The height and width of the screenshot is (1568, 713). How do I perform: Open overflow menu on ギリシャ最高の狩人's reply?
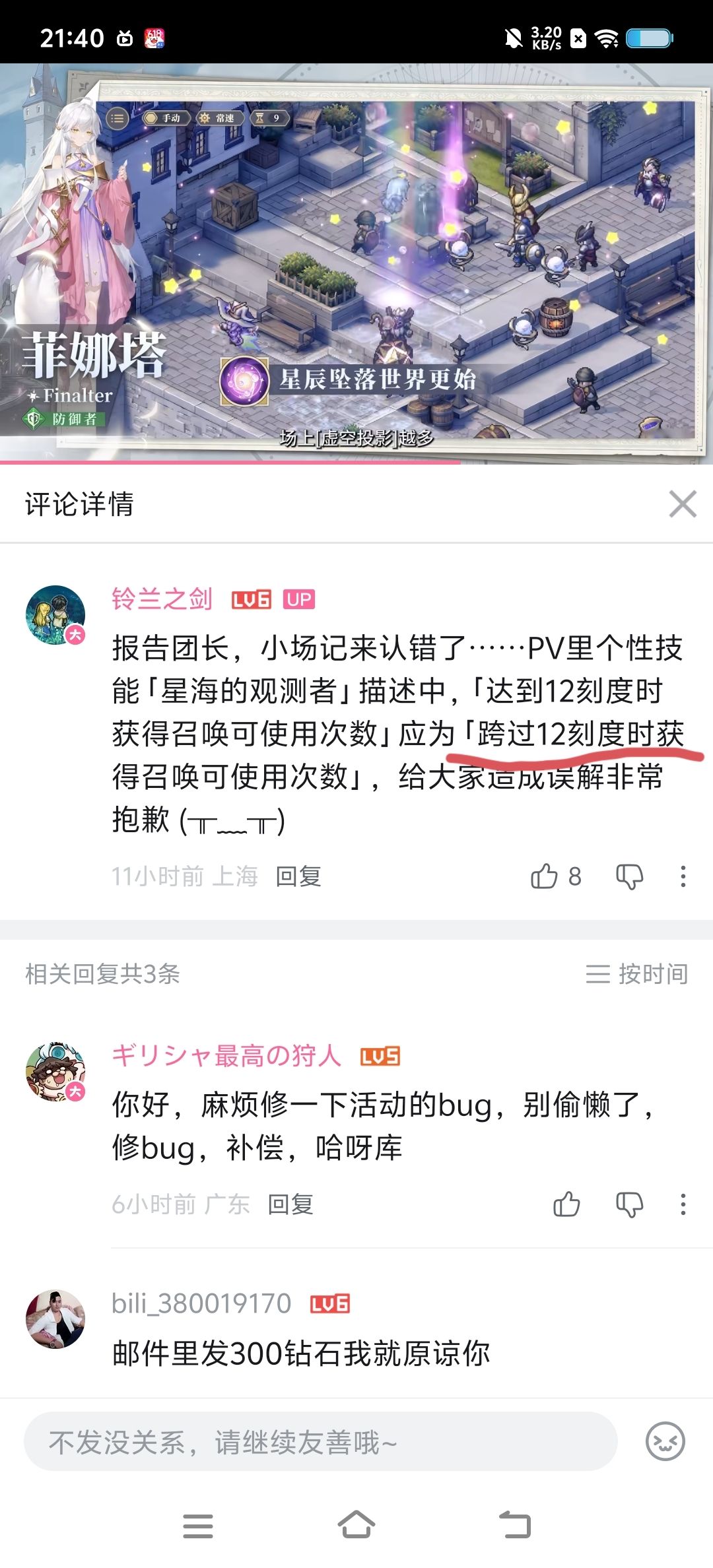[x=683, y=1204]
